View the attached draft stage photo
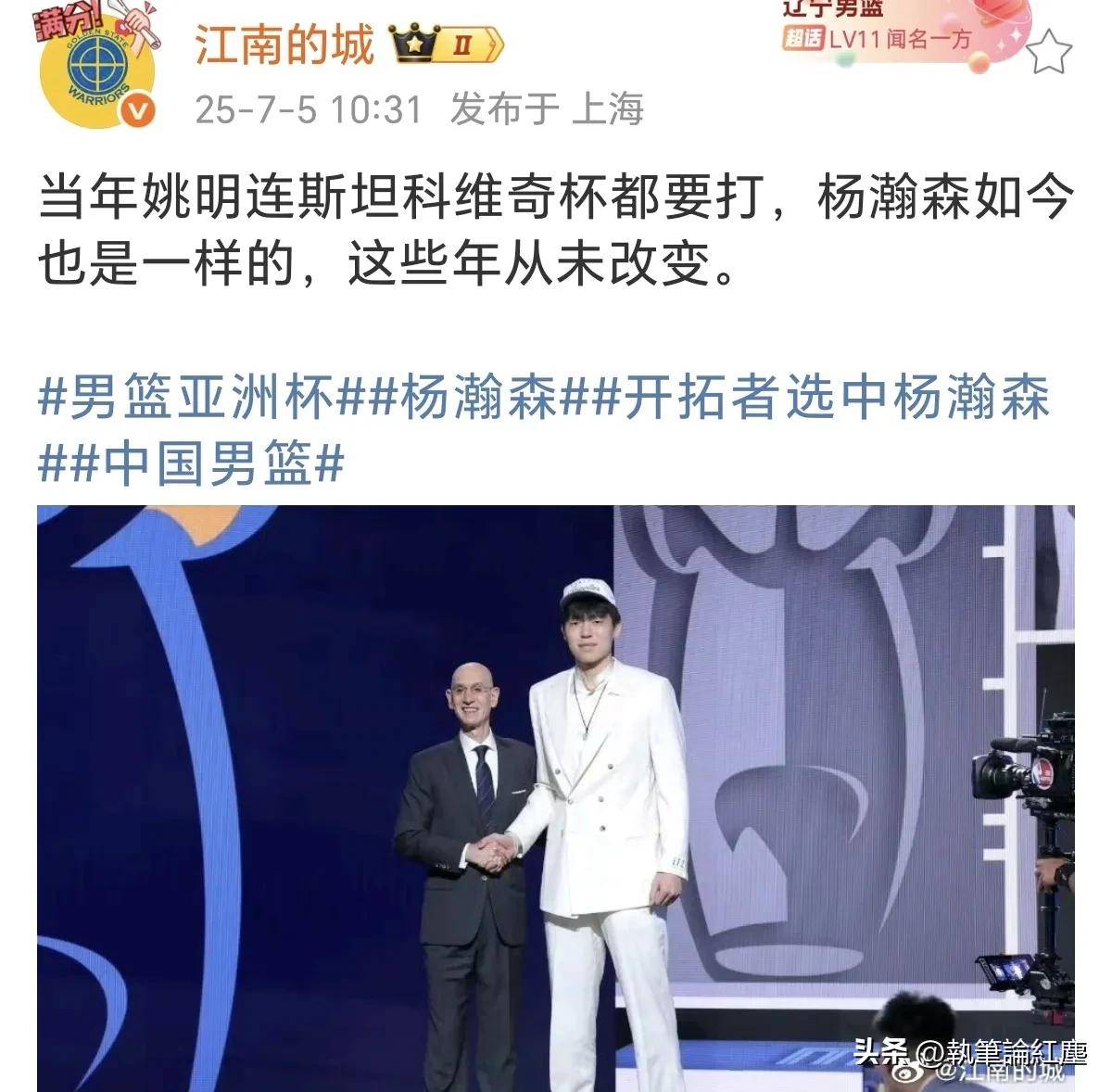Image resolution: width=1112 pixels, height=1092 pixels. [556, 797]
